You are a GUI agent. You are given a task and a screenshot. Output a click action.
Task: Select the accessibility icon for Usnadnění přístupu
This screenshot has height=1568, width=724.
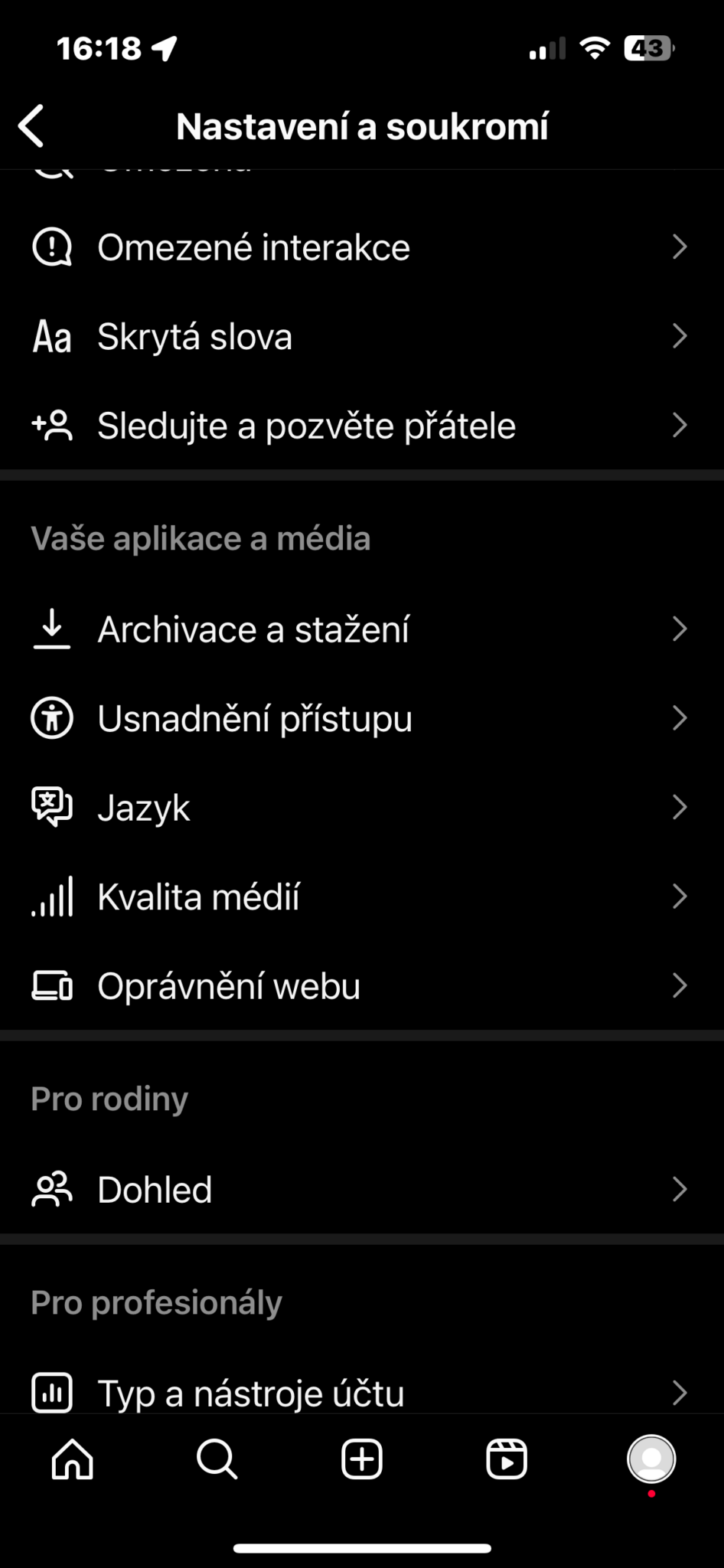coord(51,718)
